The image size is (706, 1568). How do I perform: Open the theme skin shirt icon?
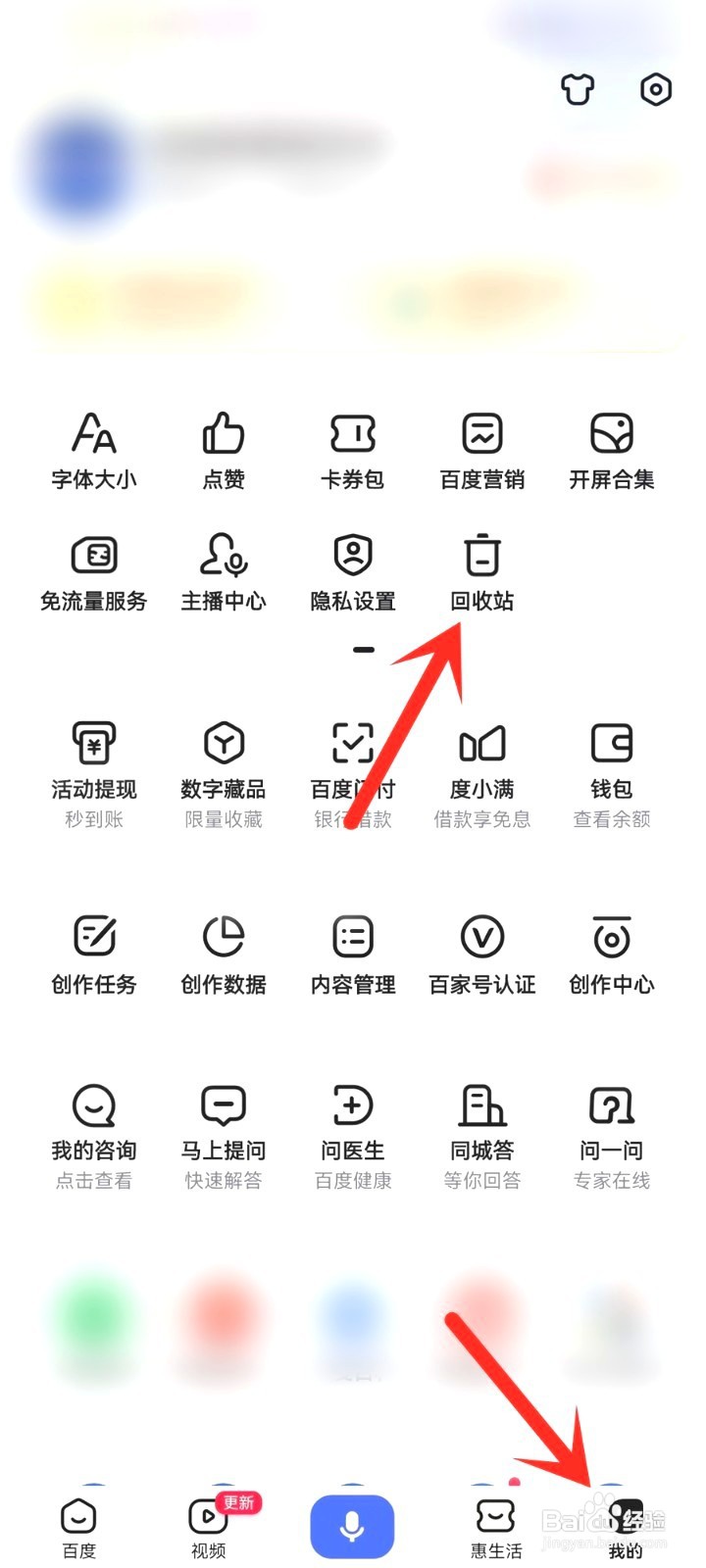pos(577,90)
